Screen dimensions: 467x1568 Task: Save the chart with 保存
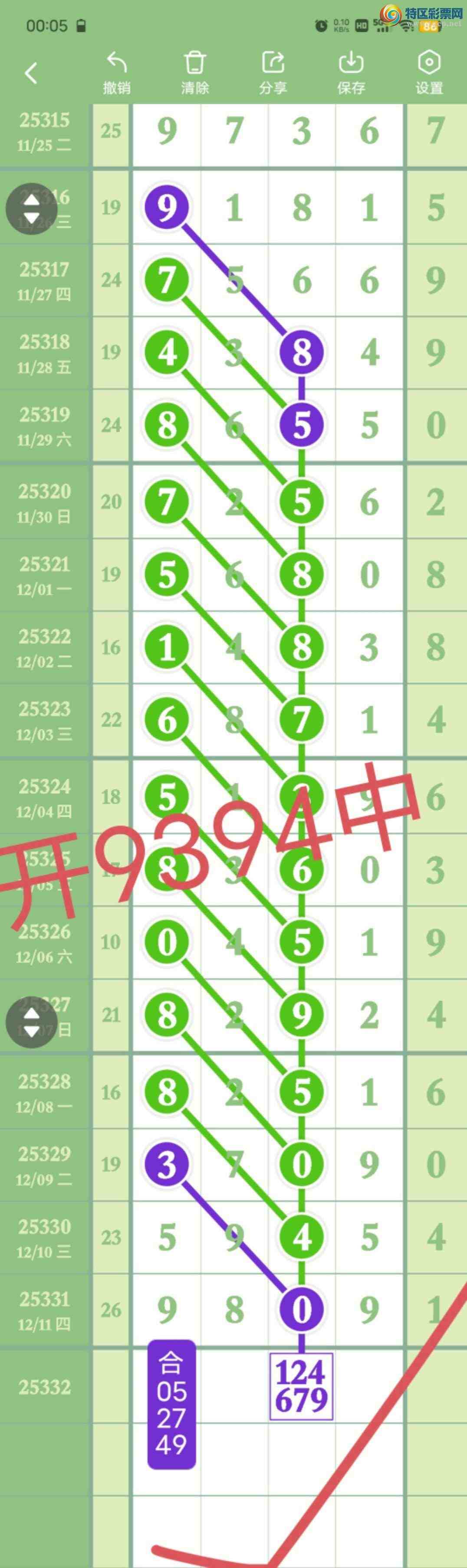[x=351, y=73]
